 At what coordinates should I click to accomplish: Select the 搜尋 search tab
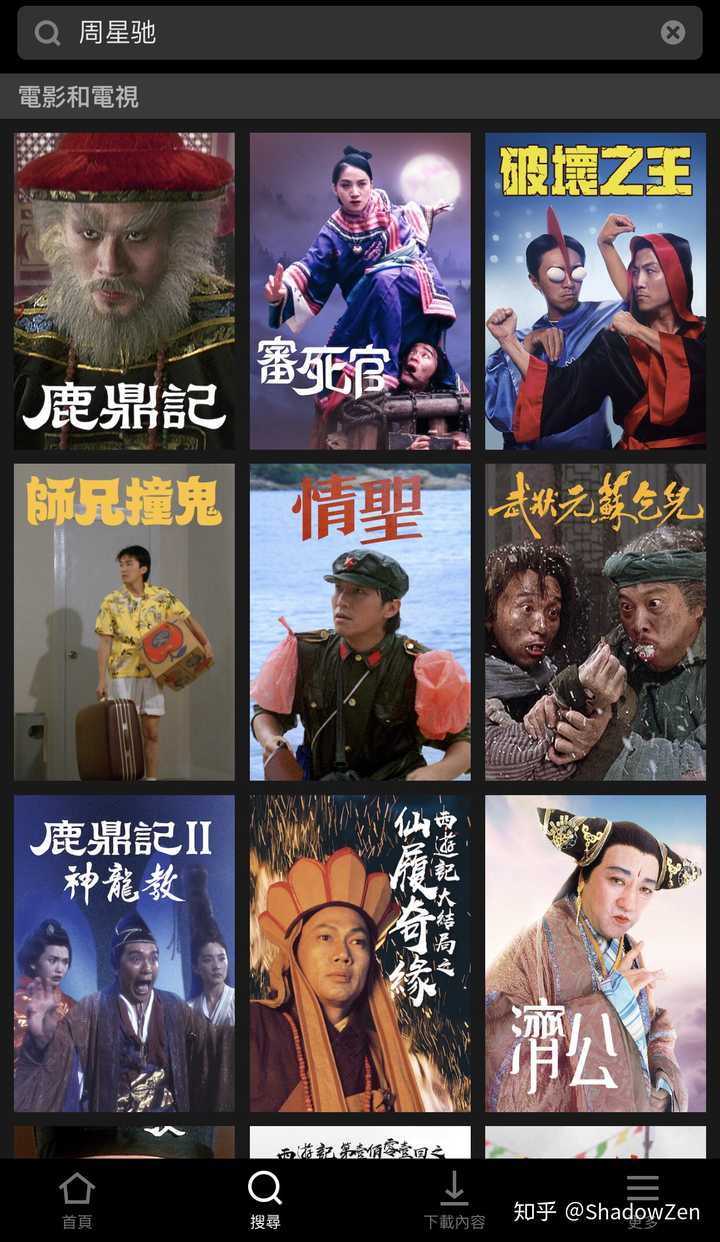click(x=265, y=1201)
